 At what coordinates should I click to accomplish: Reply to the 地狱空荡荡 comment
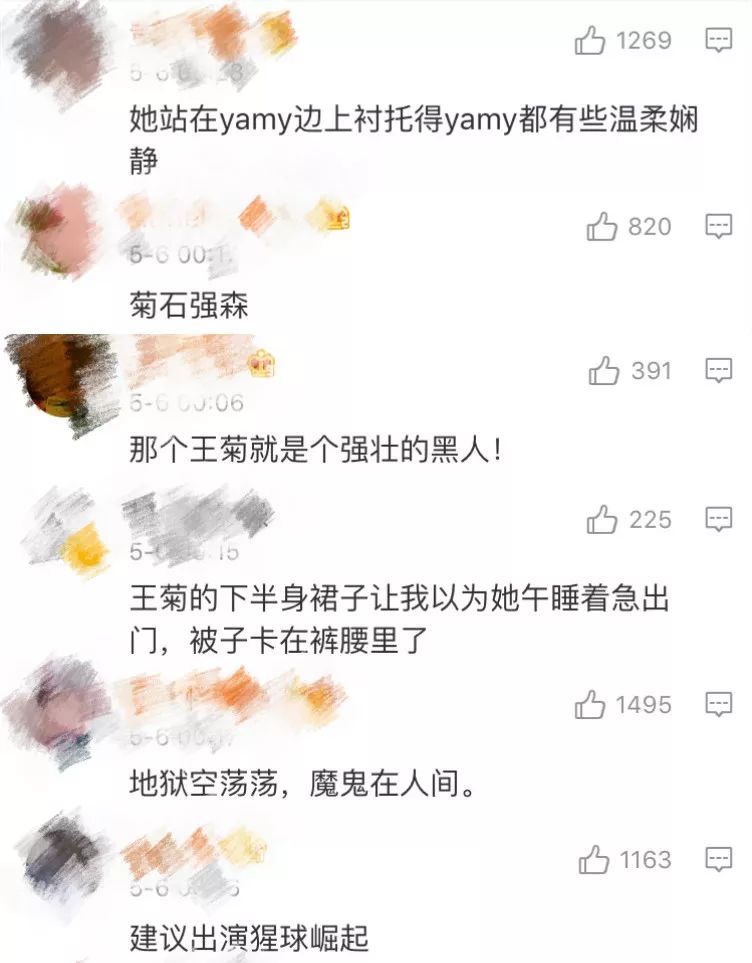tap(719, 705)
